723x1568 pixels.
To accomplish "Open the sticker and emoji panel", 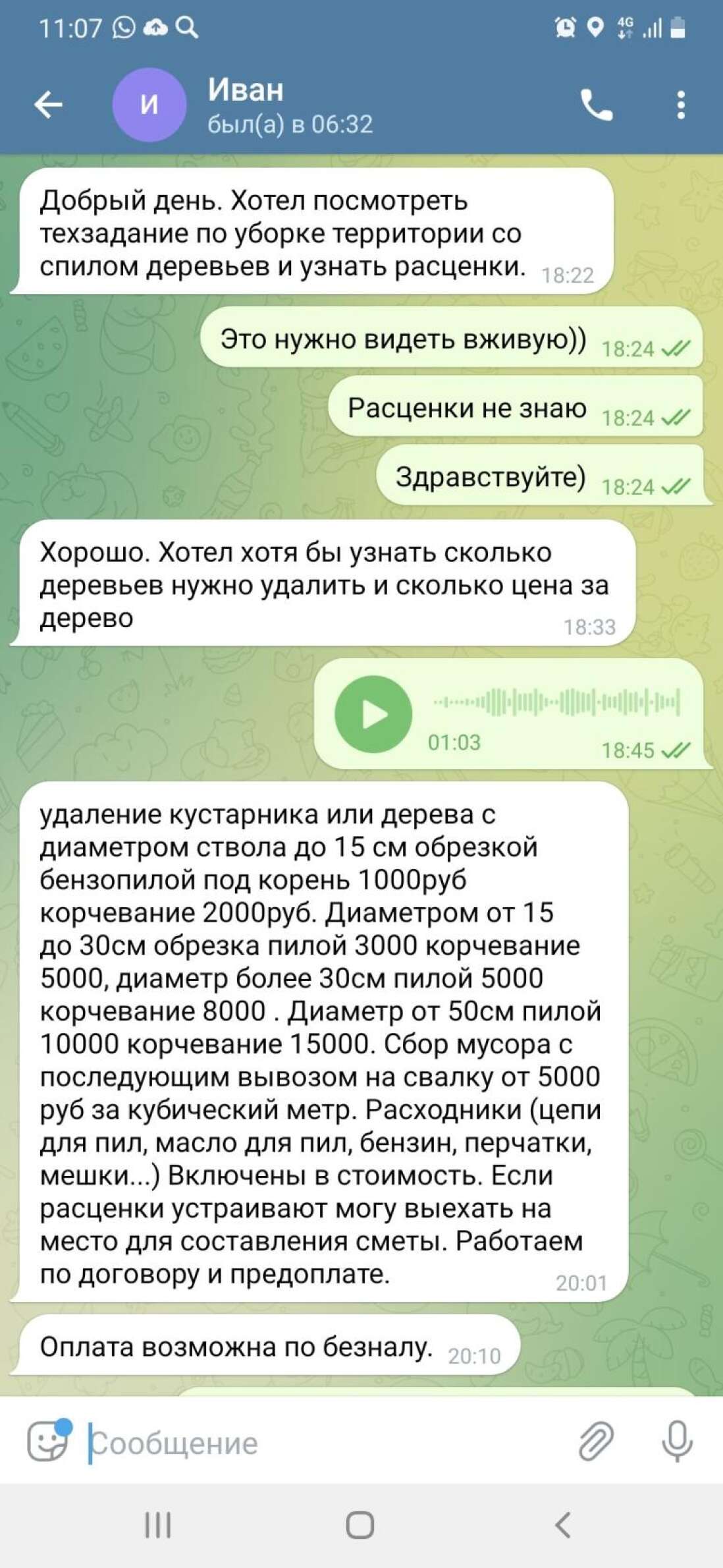I will point(47,1442).
